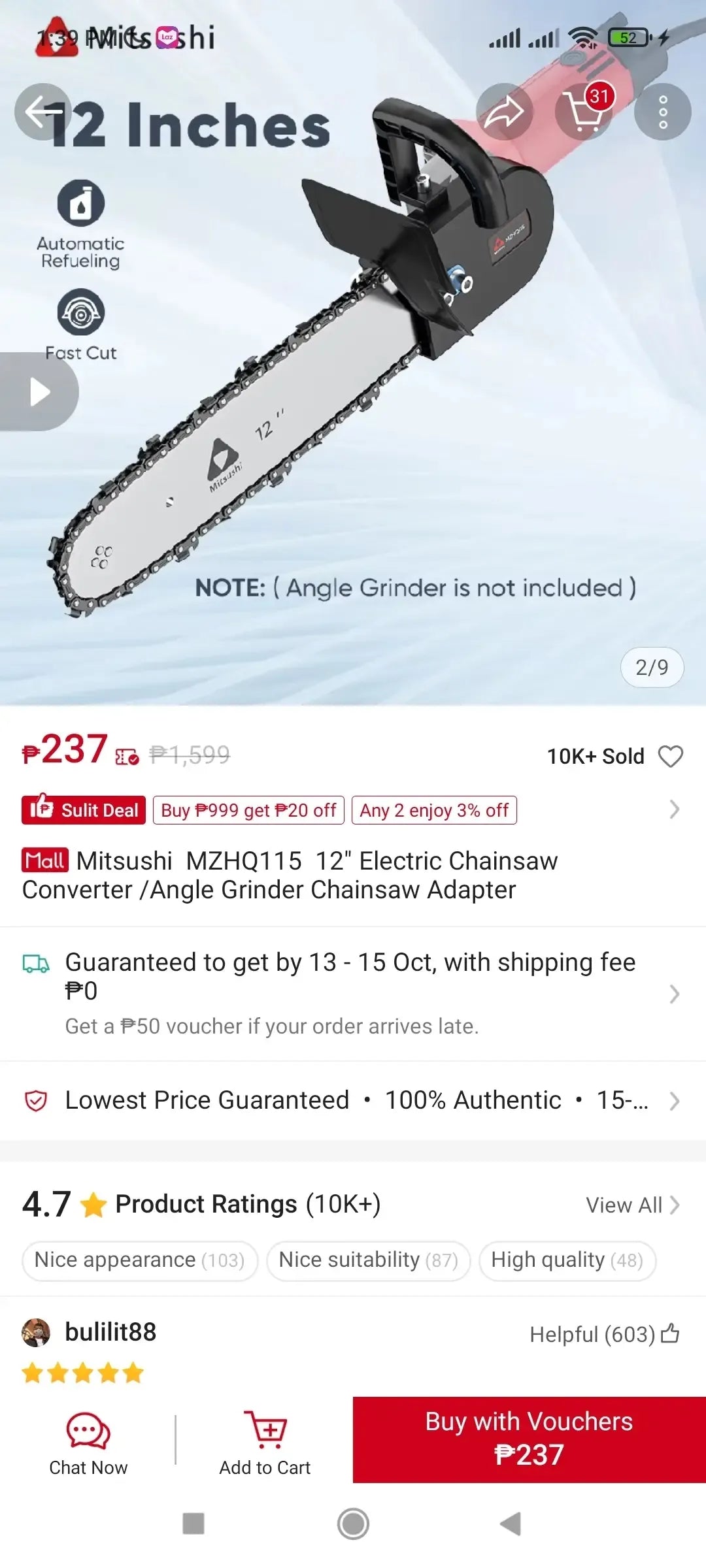Filter reviews by High quality

567,1260
